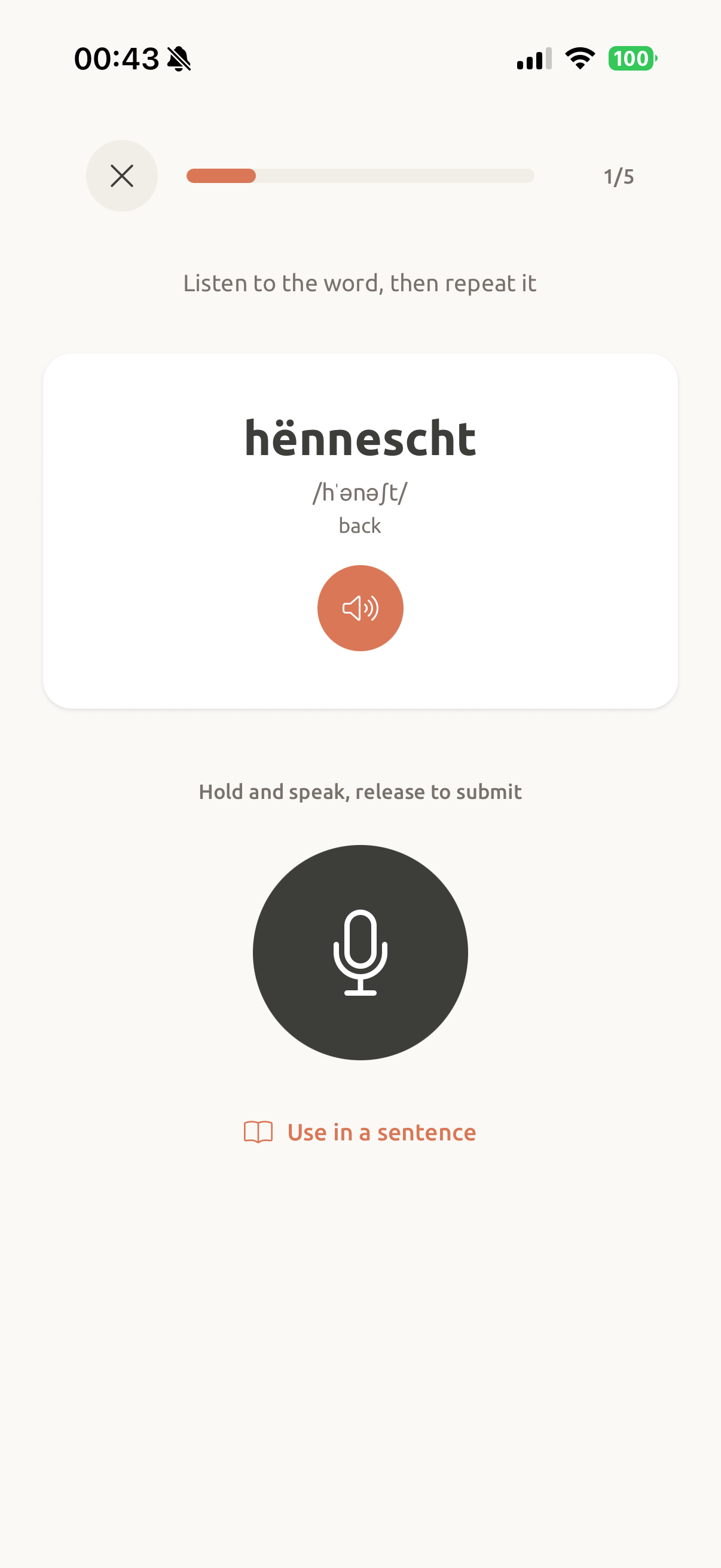Image resolution: width=721 pixels, height=1568 pixels.
Task: Close the pronunciation lesson
Action: pyautogui.click(x=122, y=176)
